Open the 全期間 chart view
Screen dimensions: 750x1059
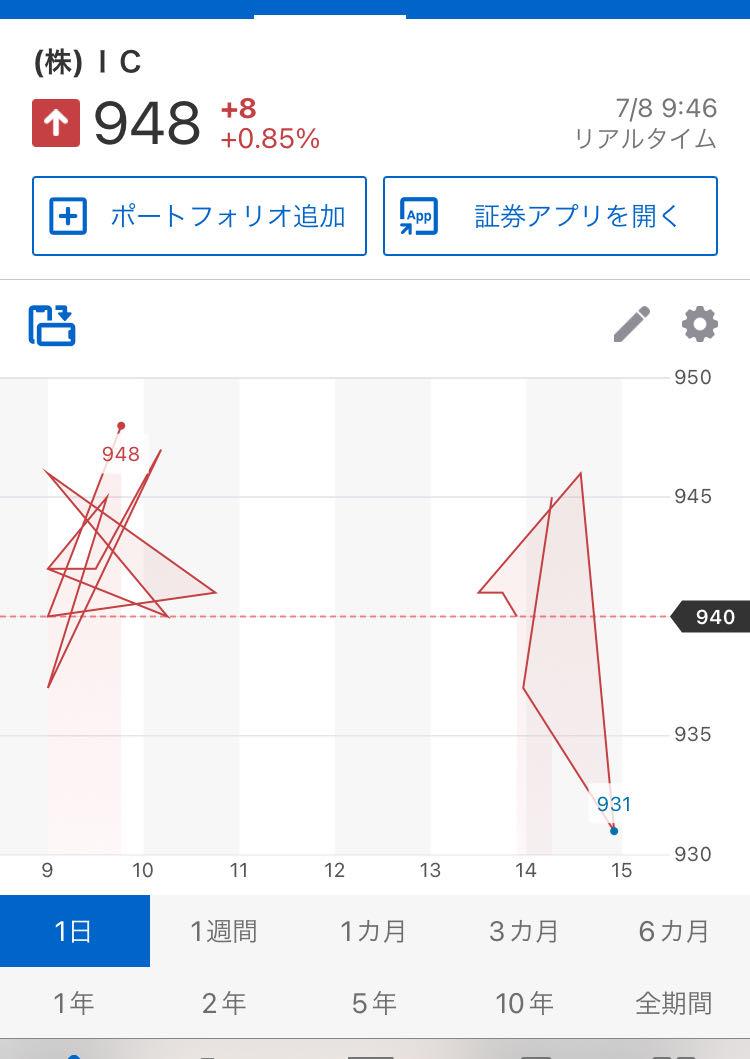click(673, 1002)
